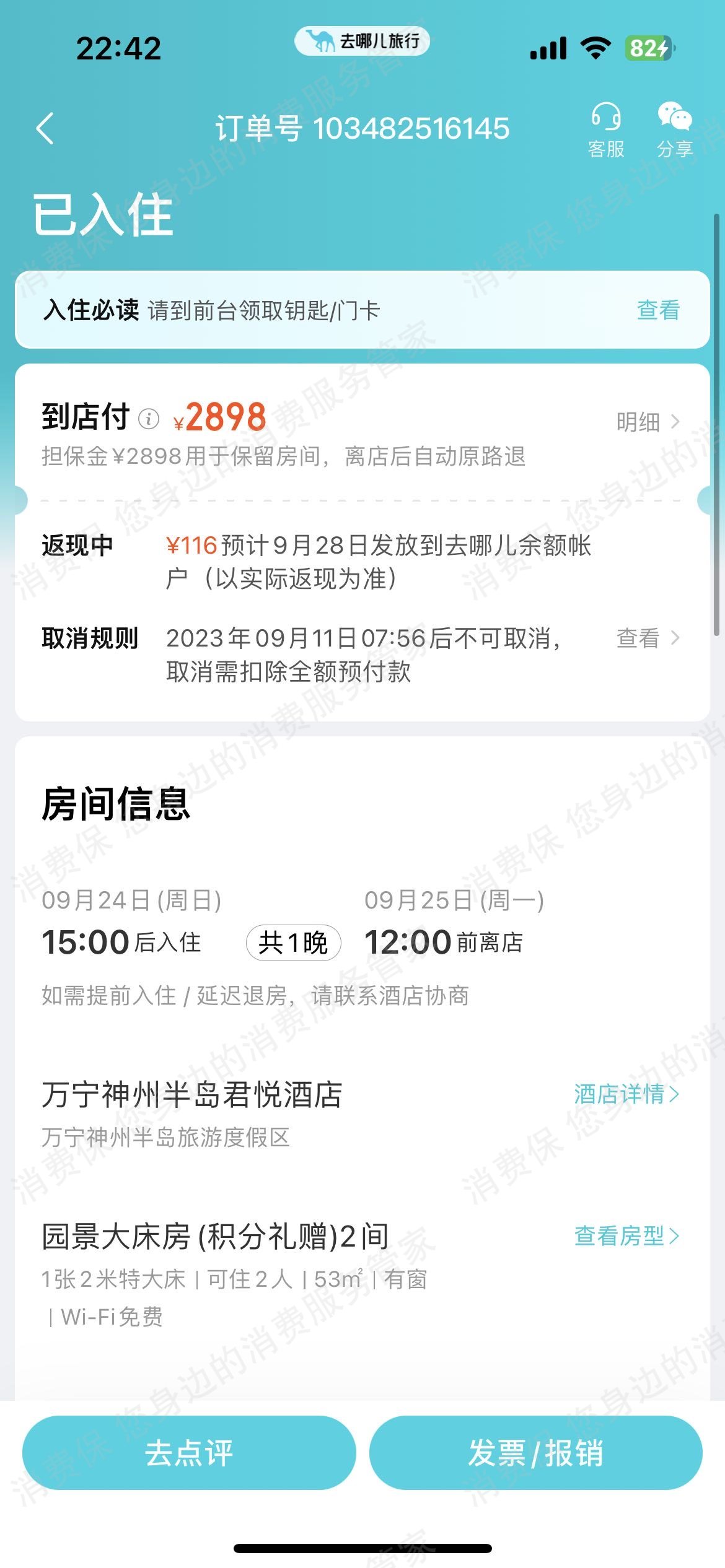725x1568 pixels.
Task: View the 取消规则 cancellation details
Action: pyautogui.click(x=647, y=638)
